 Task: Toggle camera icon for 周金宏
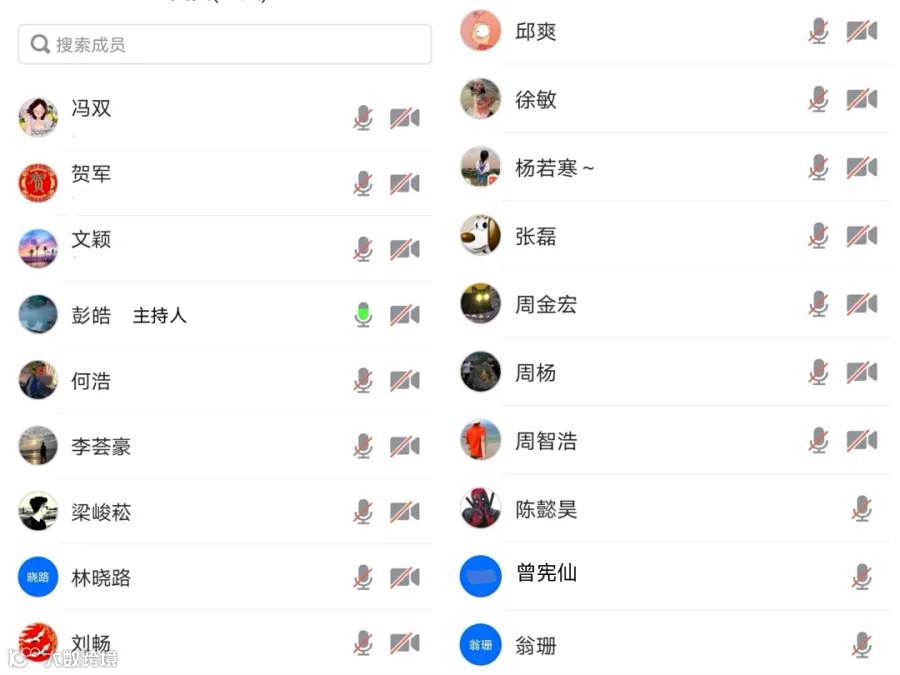pos(862,304)
